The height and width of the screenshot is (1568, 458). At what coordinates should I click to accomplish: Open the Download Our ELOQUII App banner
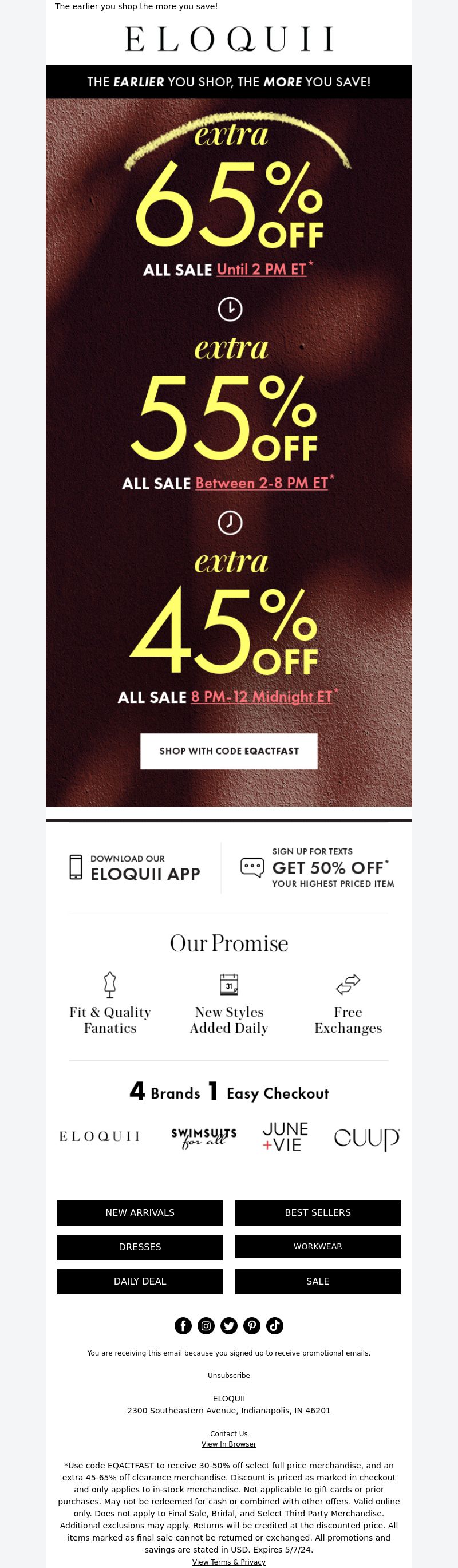135,867
